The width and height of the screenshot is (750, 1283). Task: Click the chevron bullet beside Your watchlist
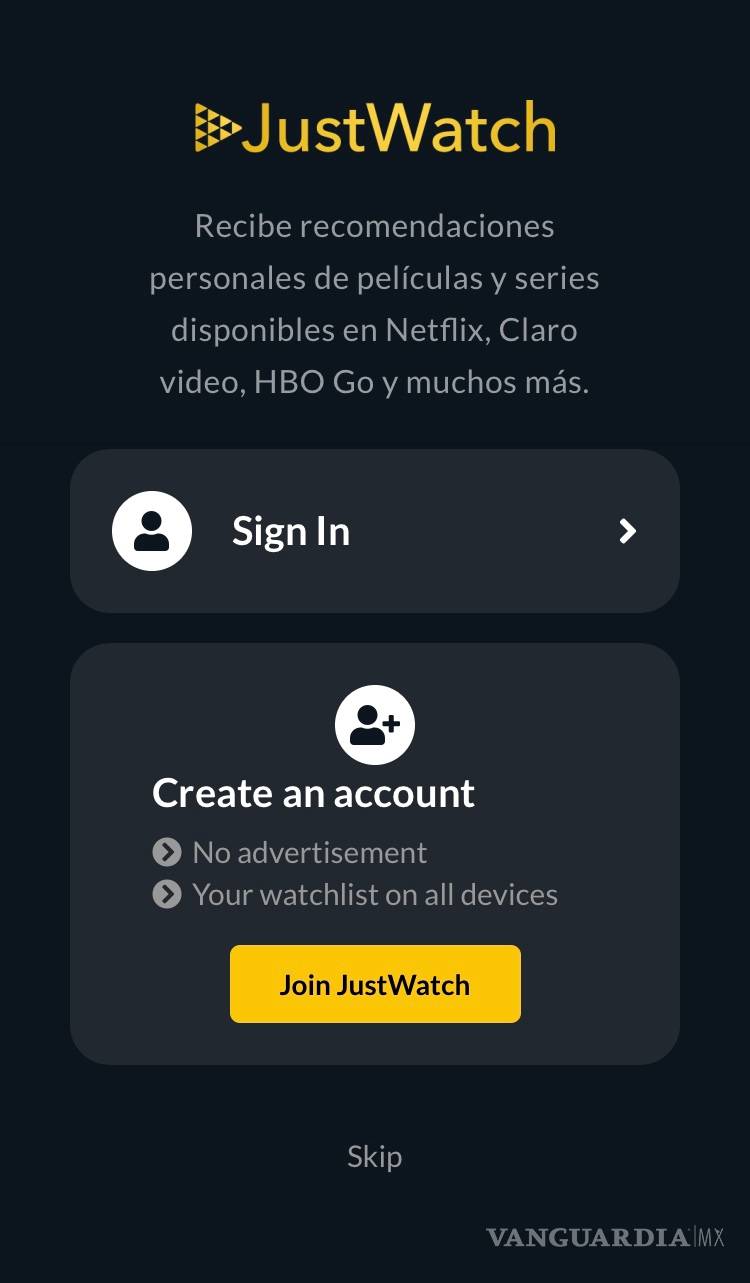point(166,894)
